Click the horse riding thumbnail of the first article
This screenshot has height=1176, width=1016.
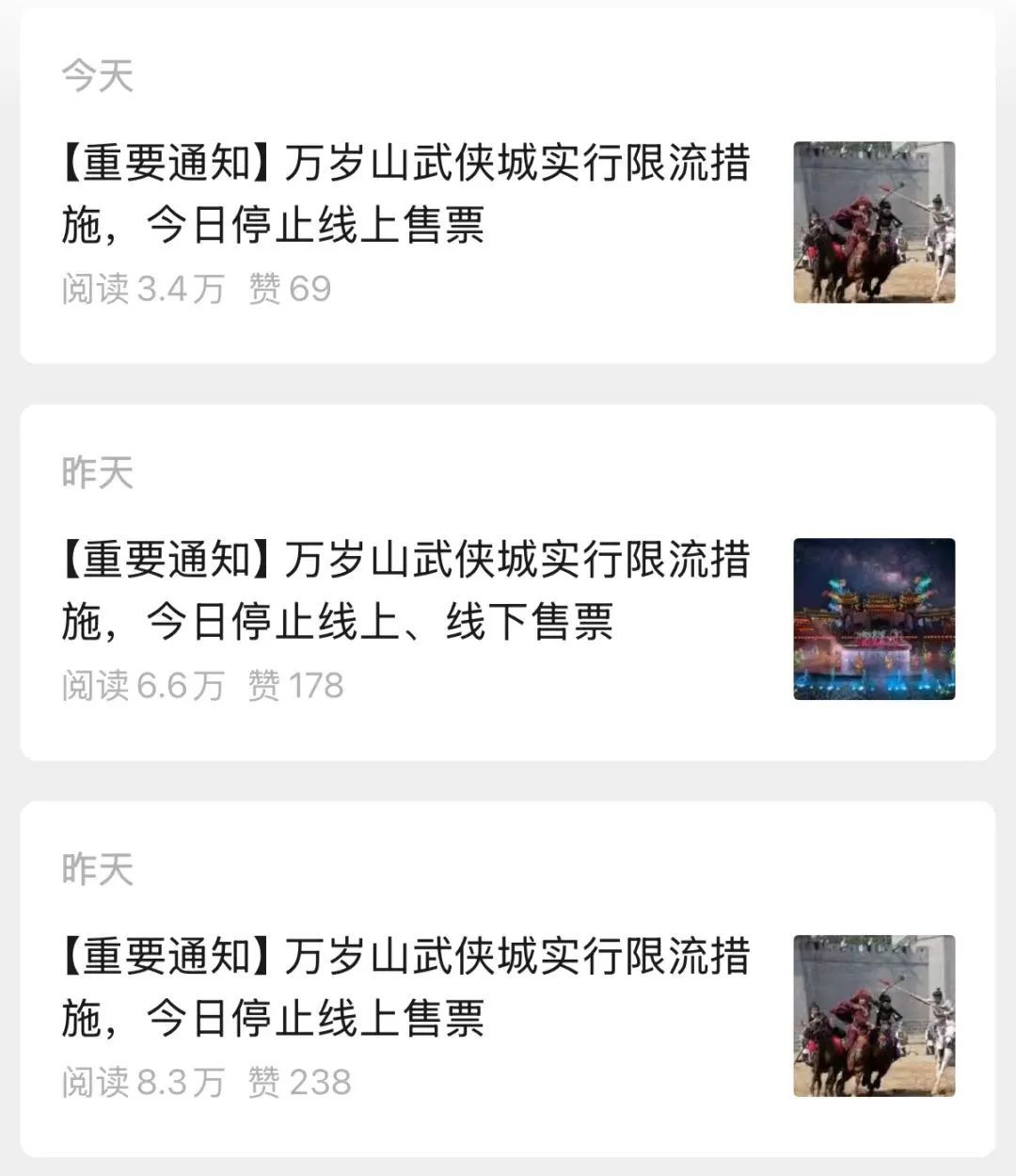873,223
